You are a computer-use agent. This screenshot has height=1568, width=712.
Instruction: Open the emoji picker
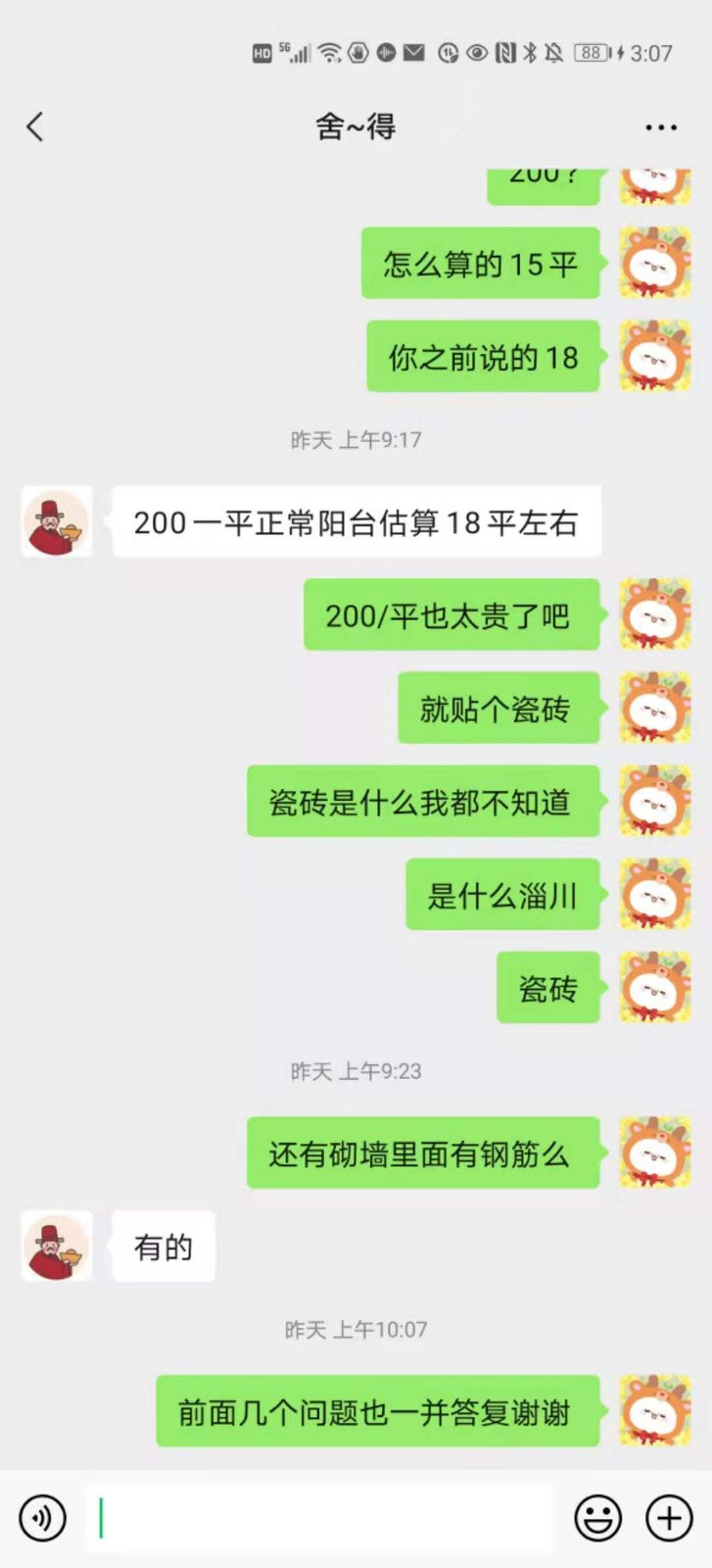pyautogui.click(x=597, y=1518)
